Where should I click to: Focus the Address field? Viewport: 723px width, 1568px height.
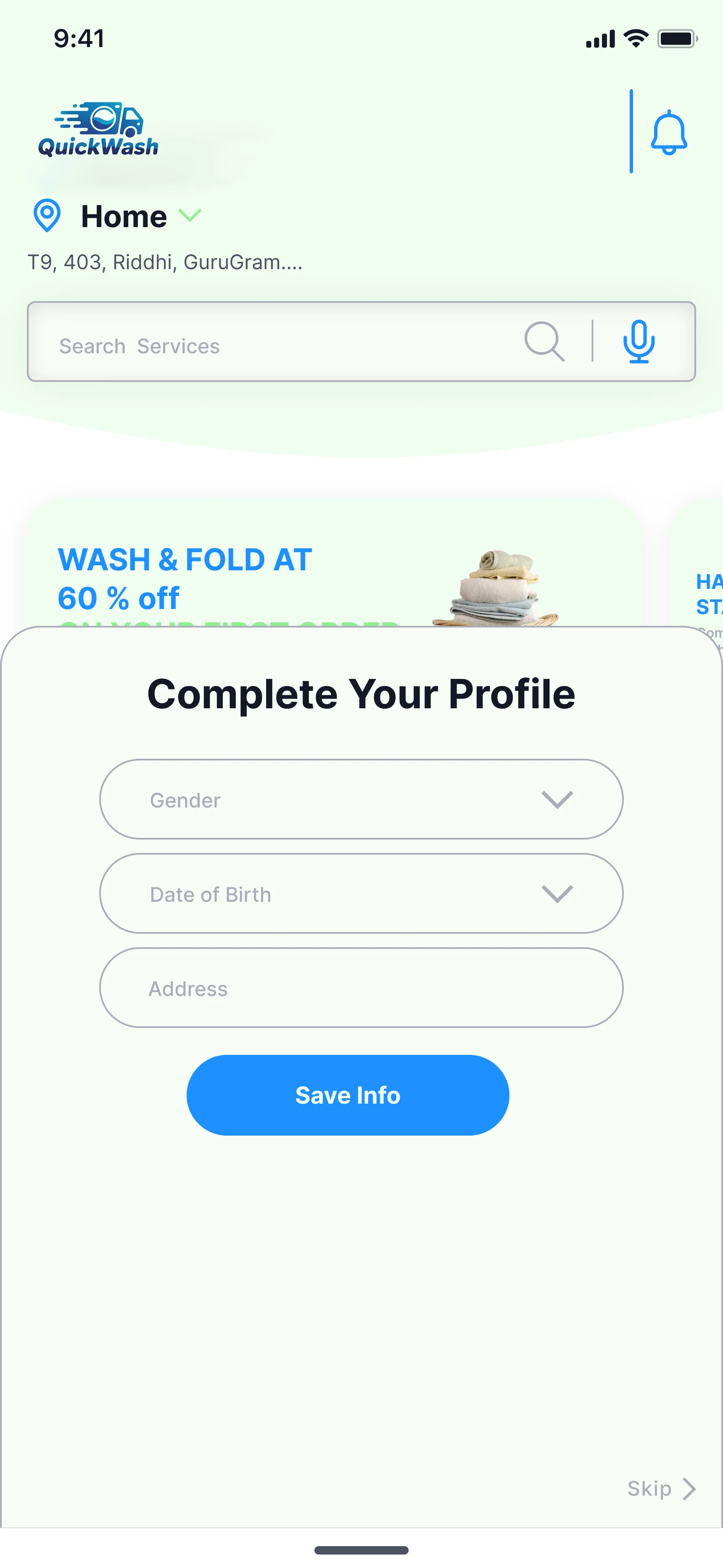tap(361, 988)
